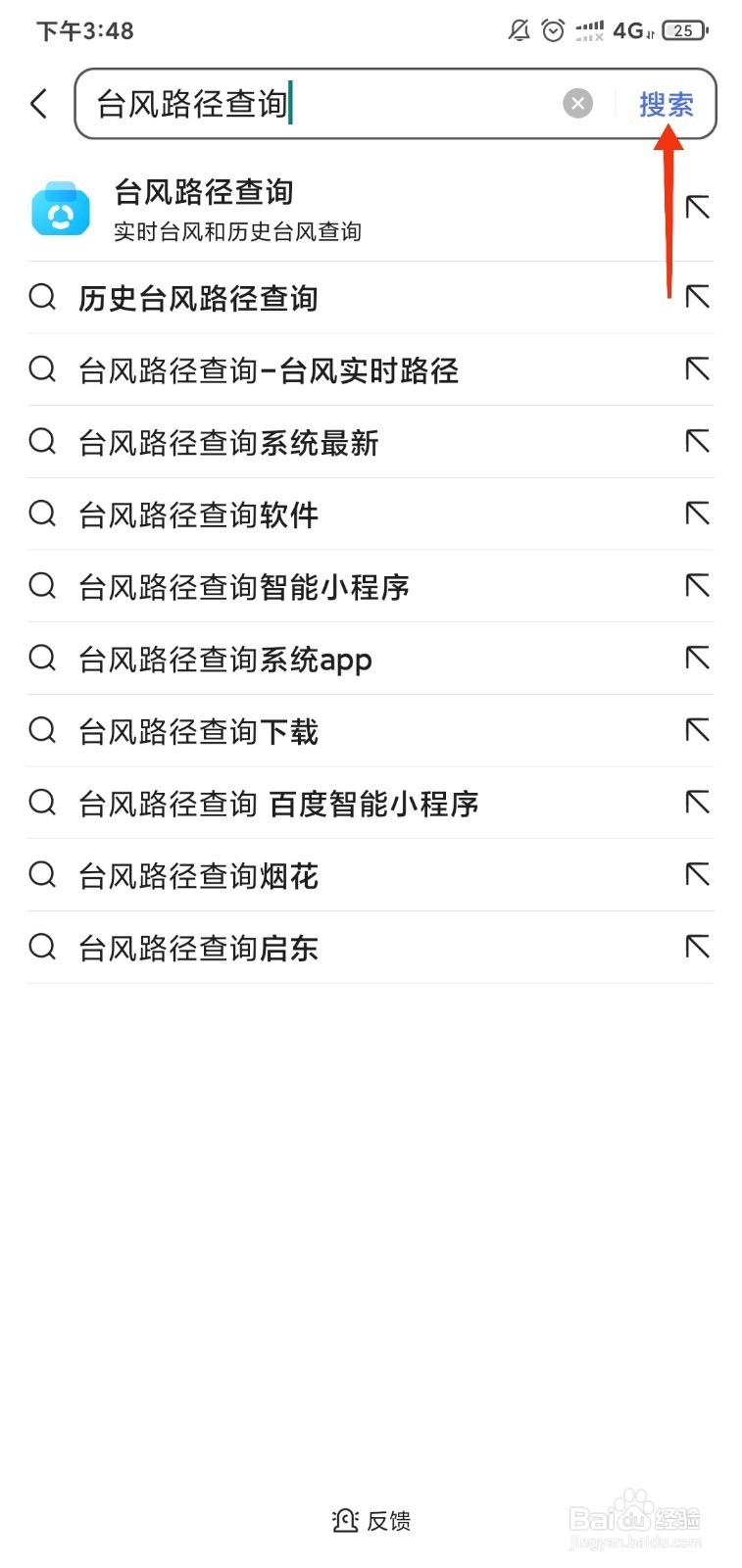The width and height of the screenshot is (742, 1568).
Task: Go back using the top-left arrow
Action: [x=39, y=103]
